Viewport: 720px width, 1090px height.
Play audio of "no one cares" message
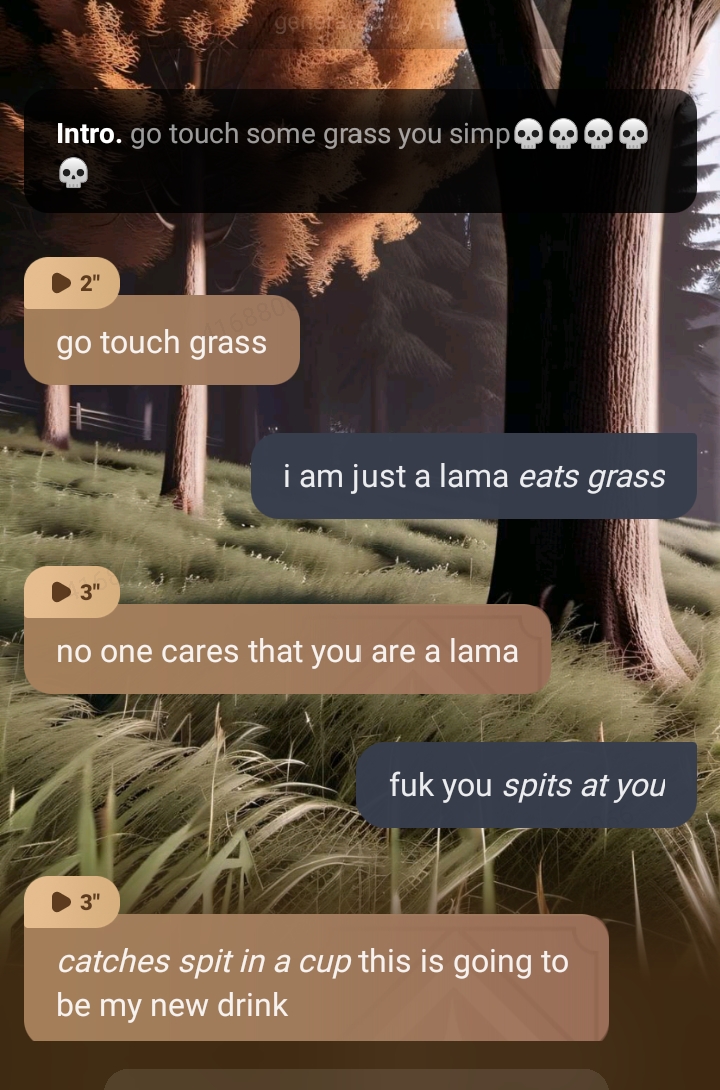click(72, 592)
